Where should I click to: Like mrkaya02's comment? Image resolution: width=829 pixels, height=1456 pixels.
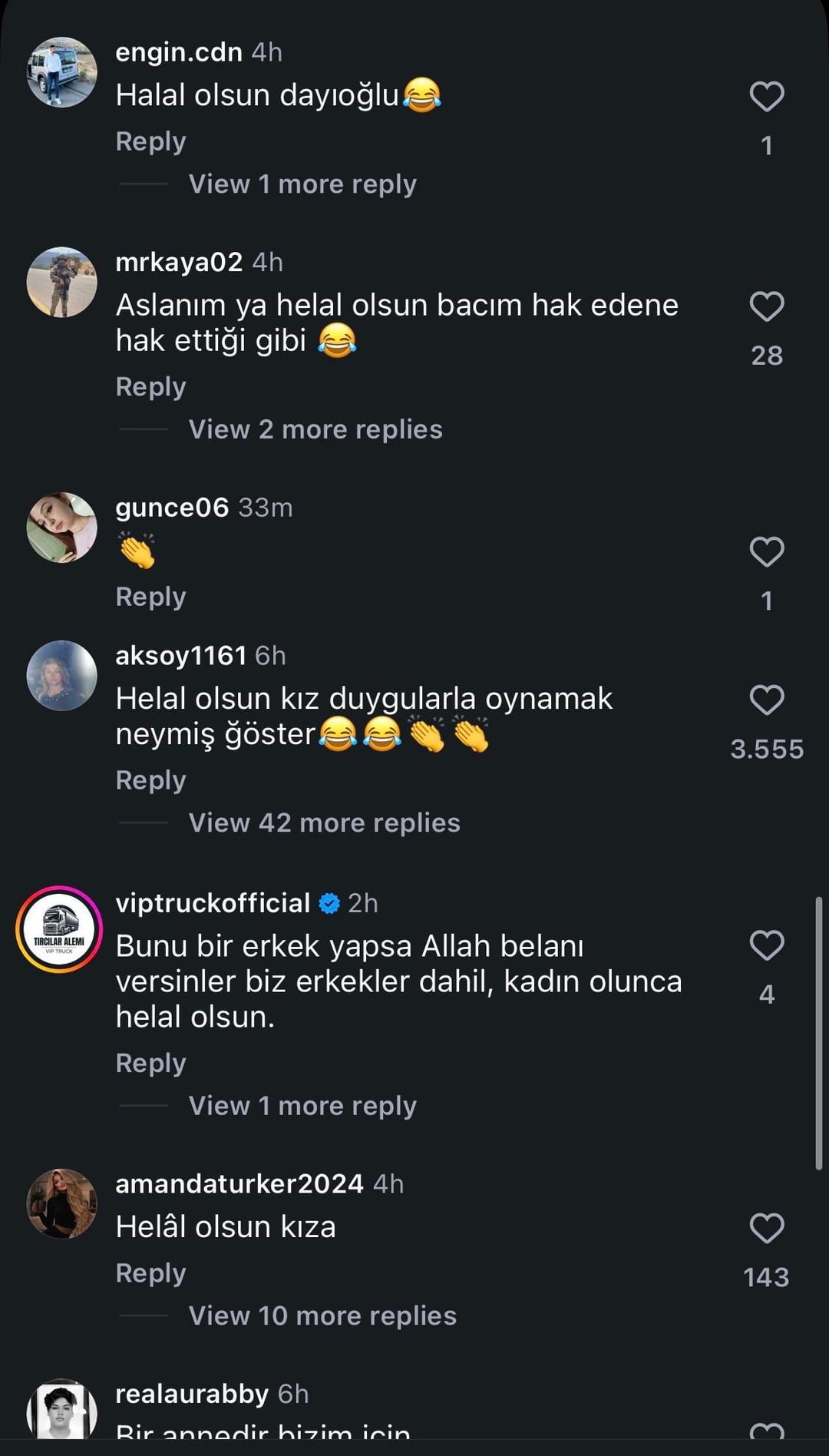tap(766, 306)
